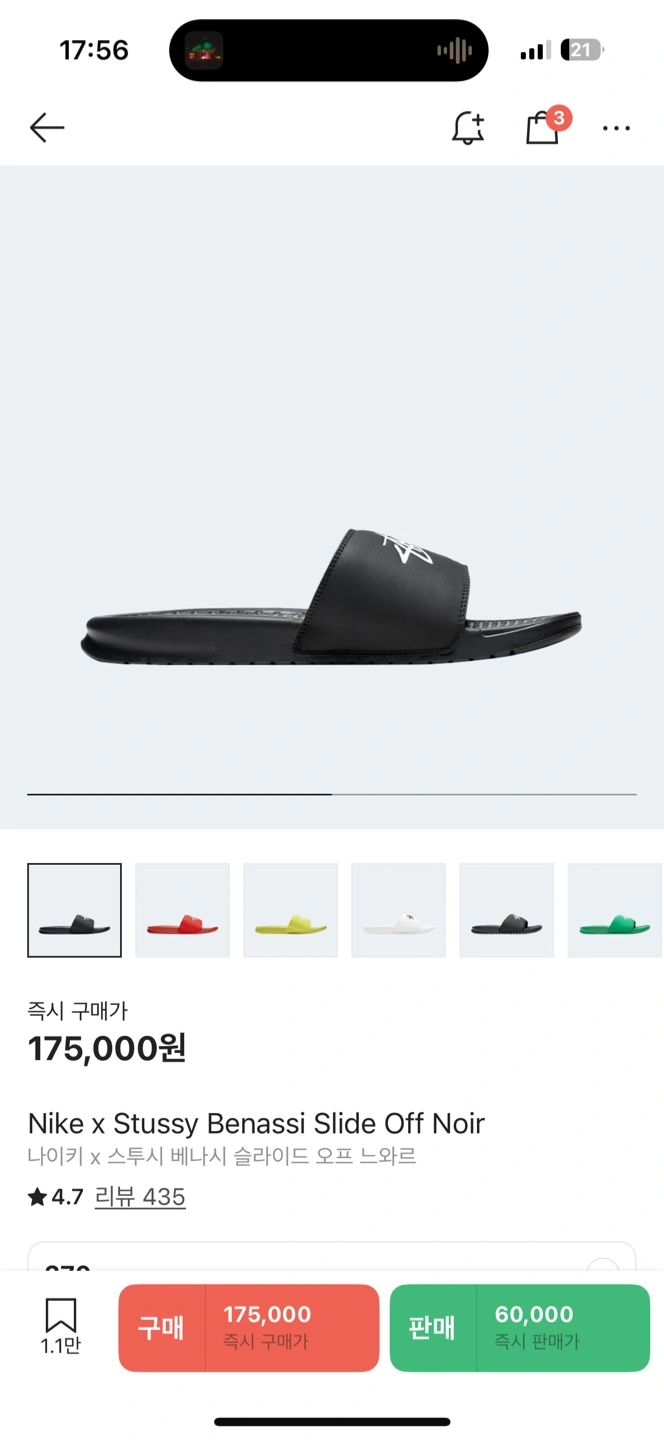
Task: Select the yellow slide thumbnail
Action: (290, 910)
